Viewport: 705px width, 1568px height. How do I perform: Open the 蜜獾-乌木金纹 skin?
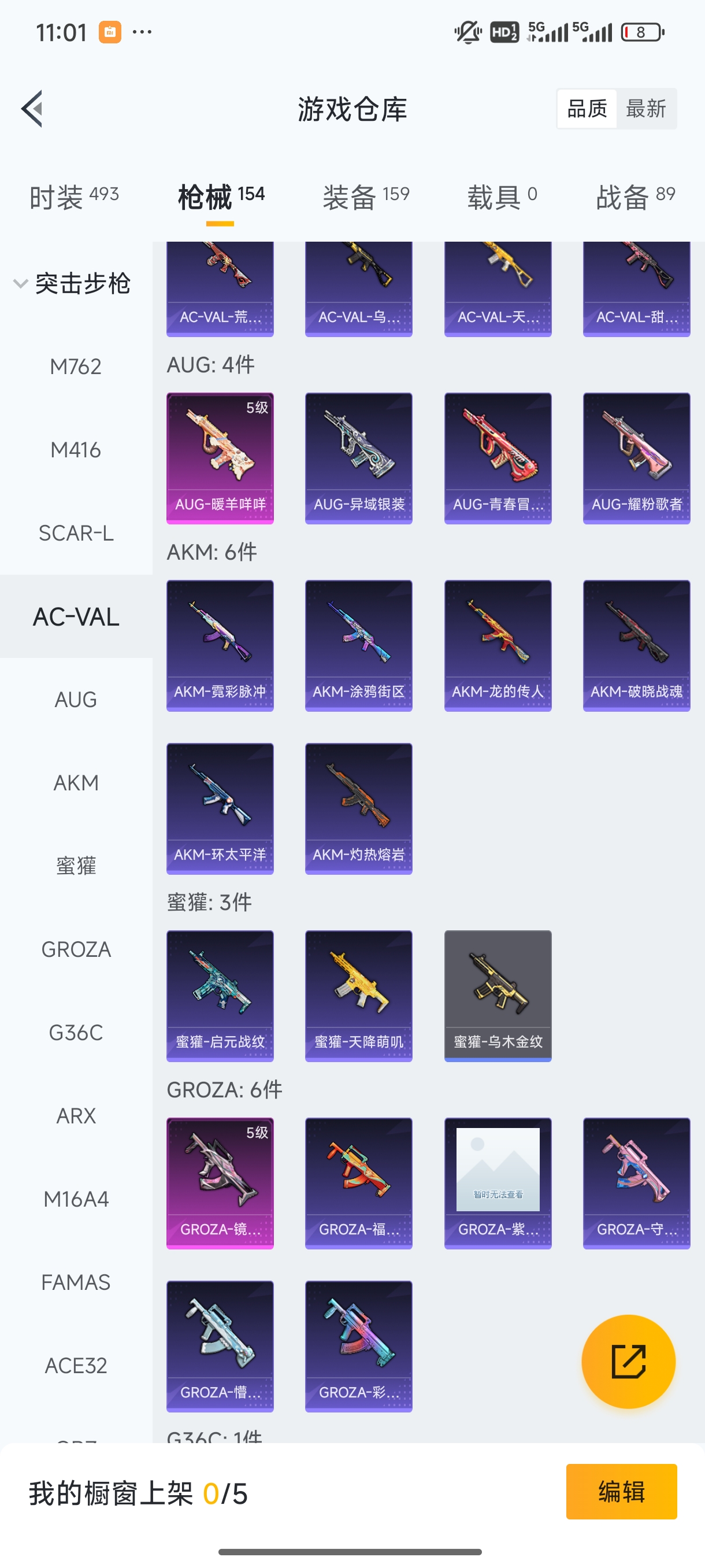tap(498, 995)
